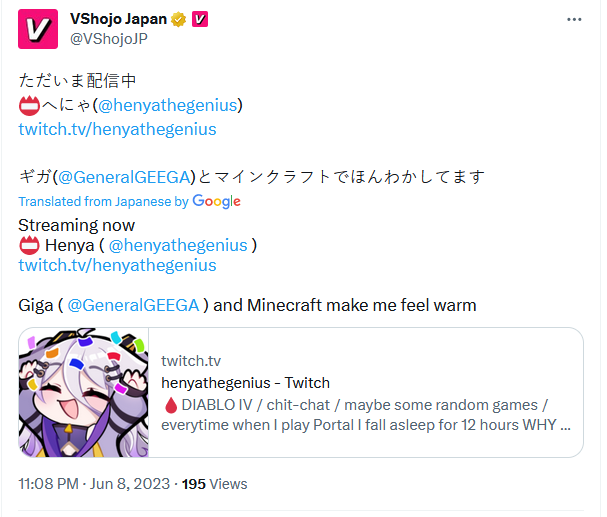Open the tweet's three-dot overflow menu
Image resolution: width=607 pixels, height=517 pixels.
(573, 19)
